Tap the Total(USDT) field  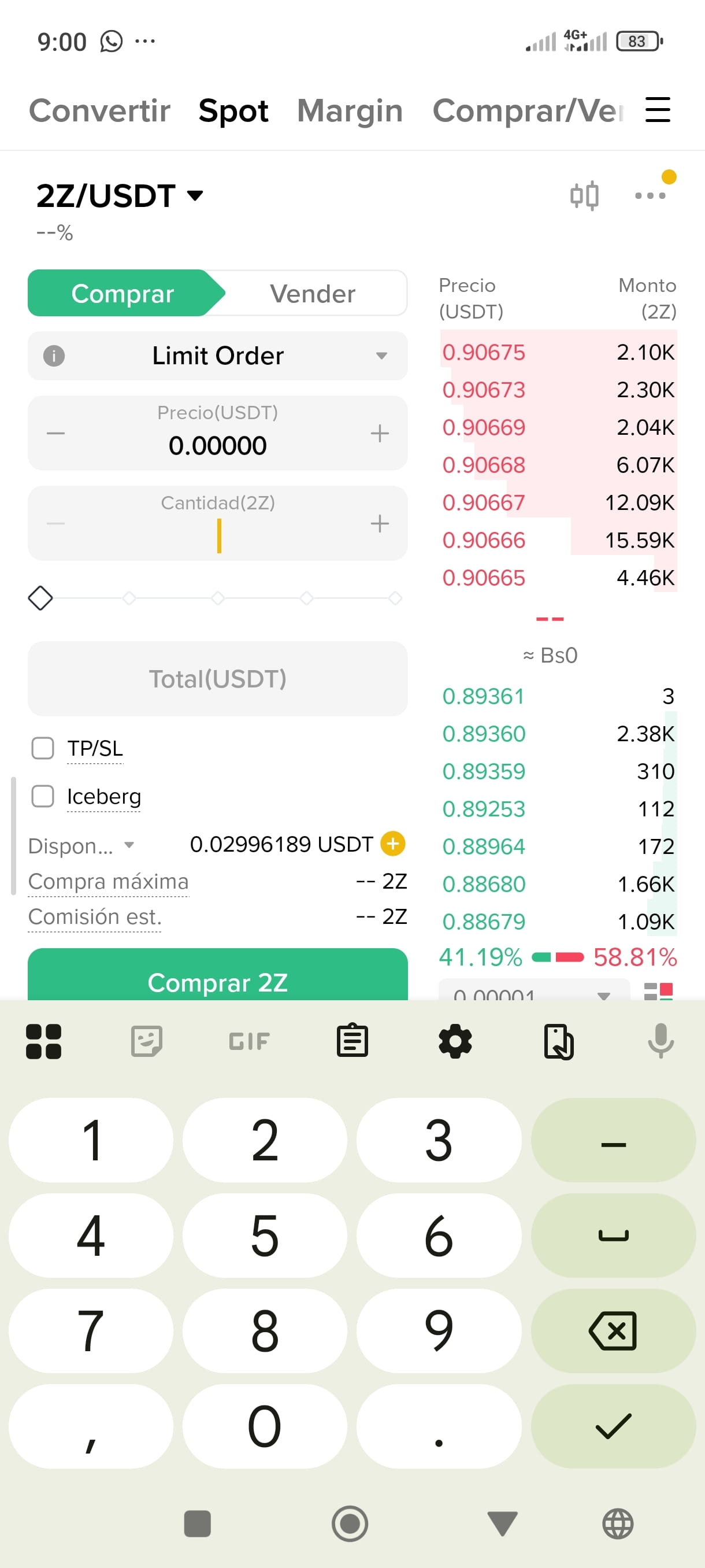pos(218,679)
